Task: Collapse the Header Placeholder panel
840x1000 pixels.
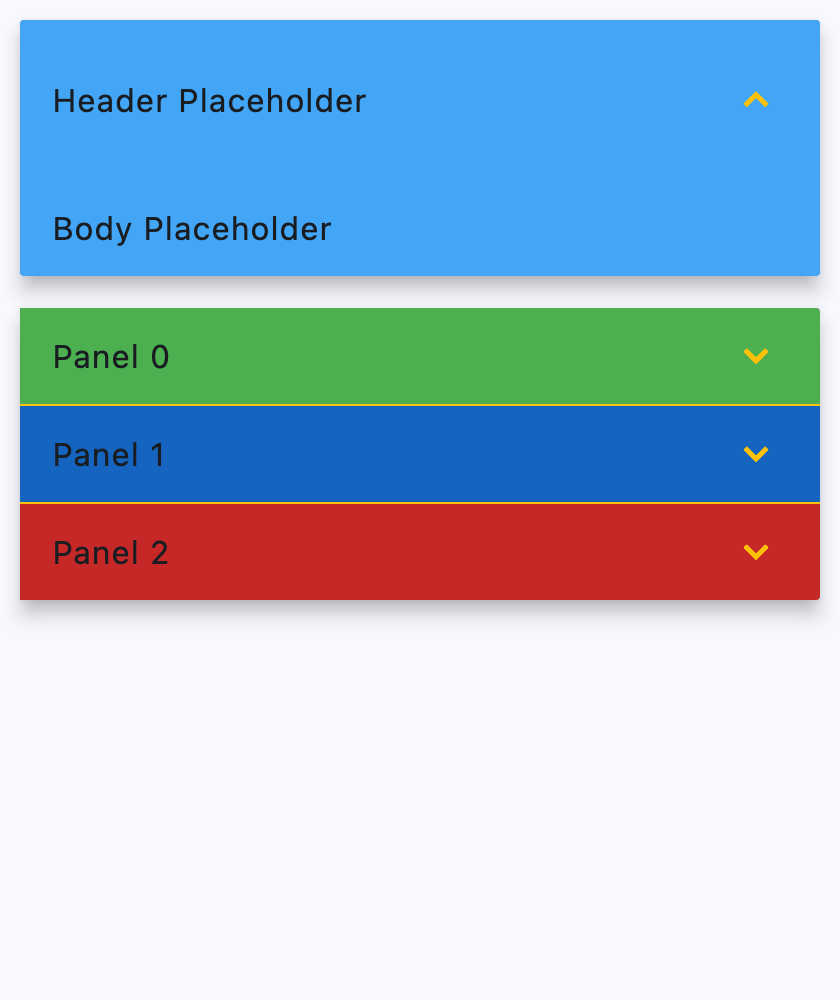Action: (755, 100)
